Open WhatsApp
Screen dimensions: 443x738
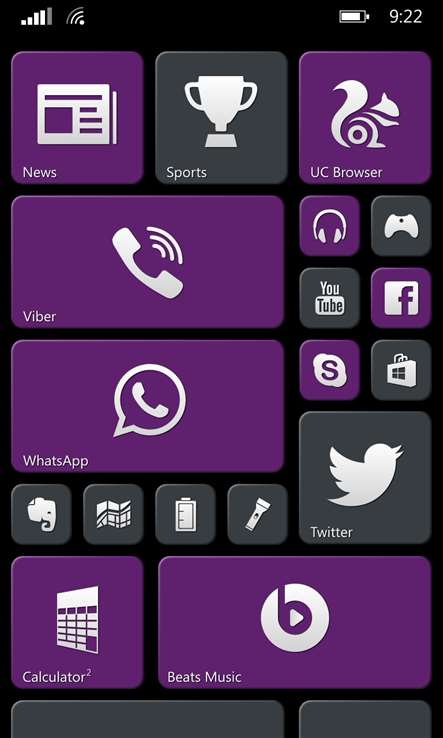click(x=147, y=406)
